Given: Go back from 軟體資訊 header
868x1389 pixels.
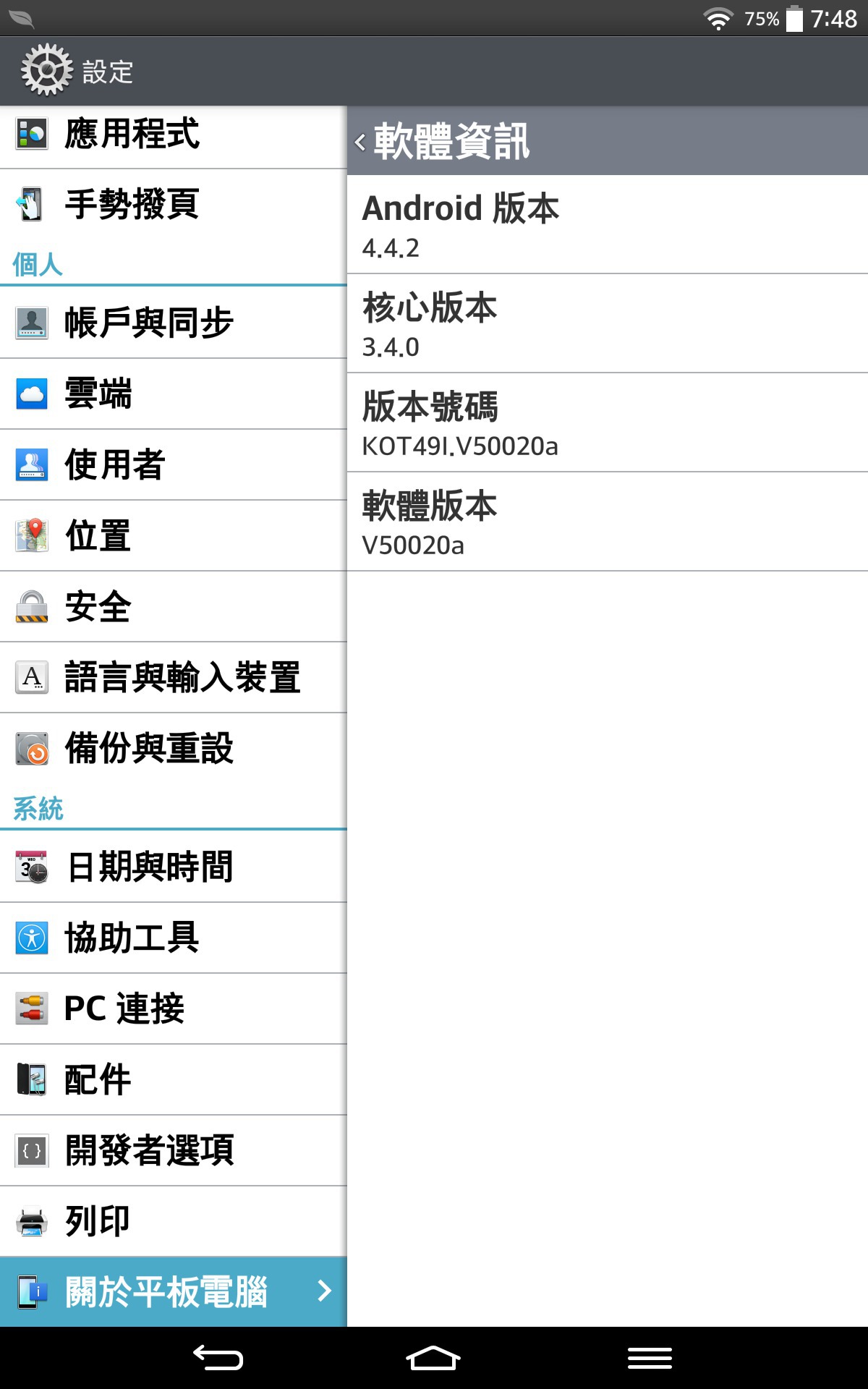Looking at the screenshot, I should 442,141.
